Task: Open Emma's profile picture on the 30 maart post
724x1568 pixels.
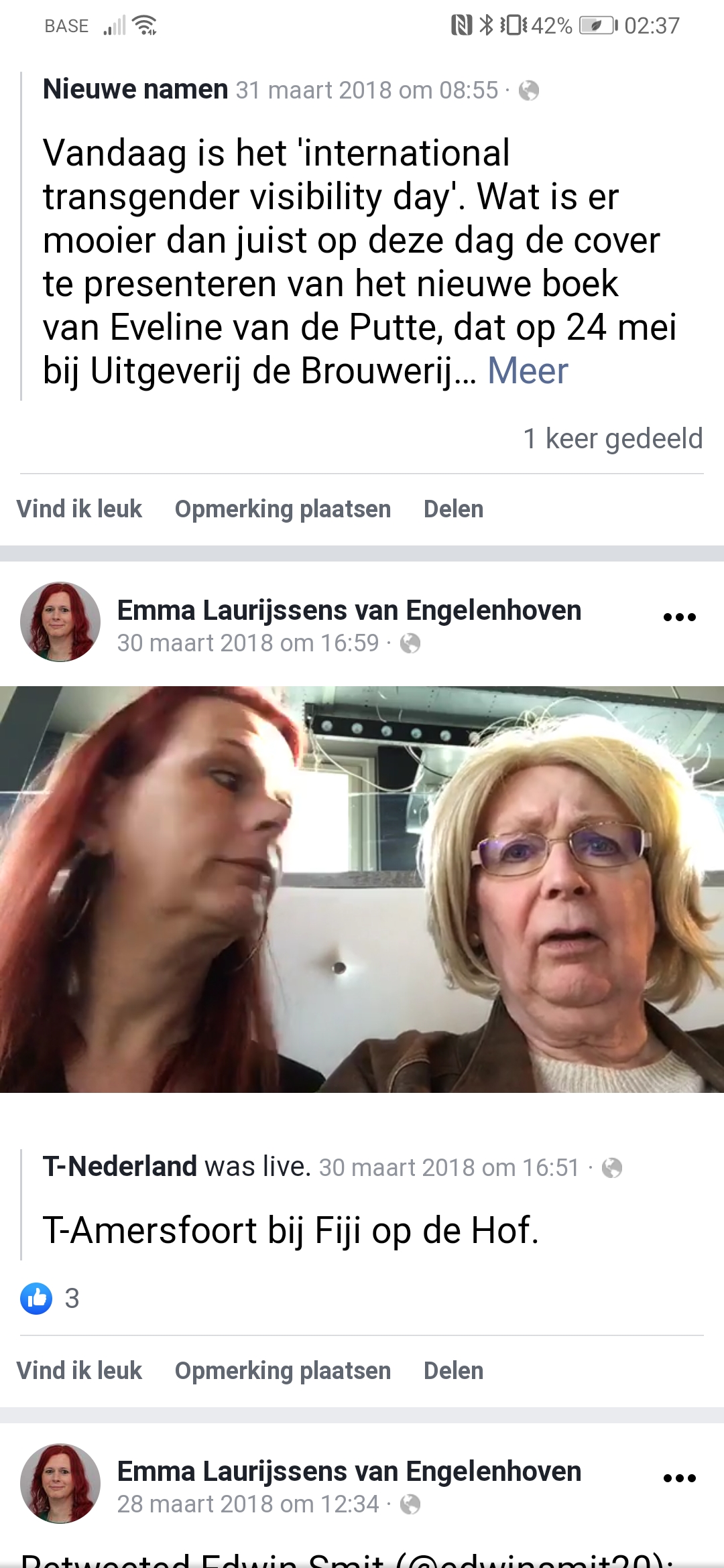Action: click(60, 622)
